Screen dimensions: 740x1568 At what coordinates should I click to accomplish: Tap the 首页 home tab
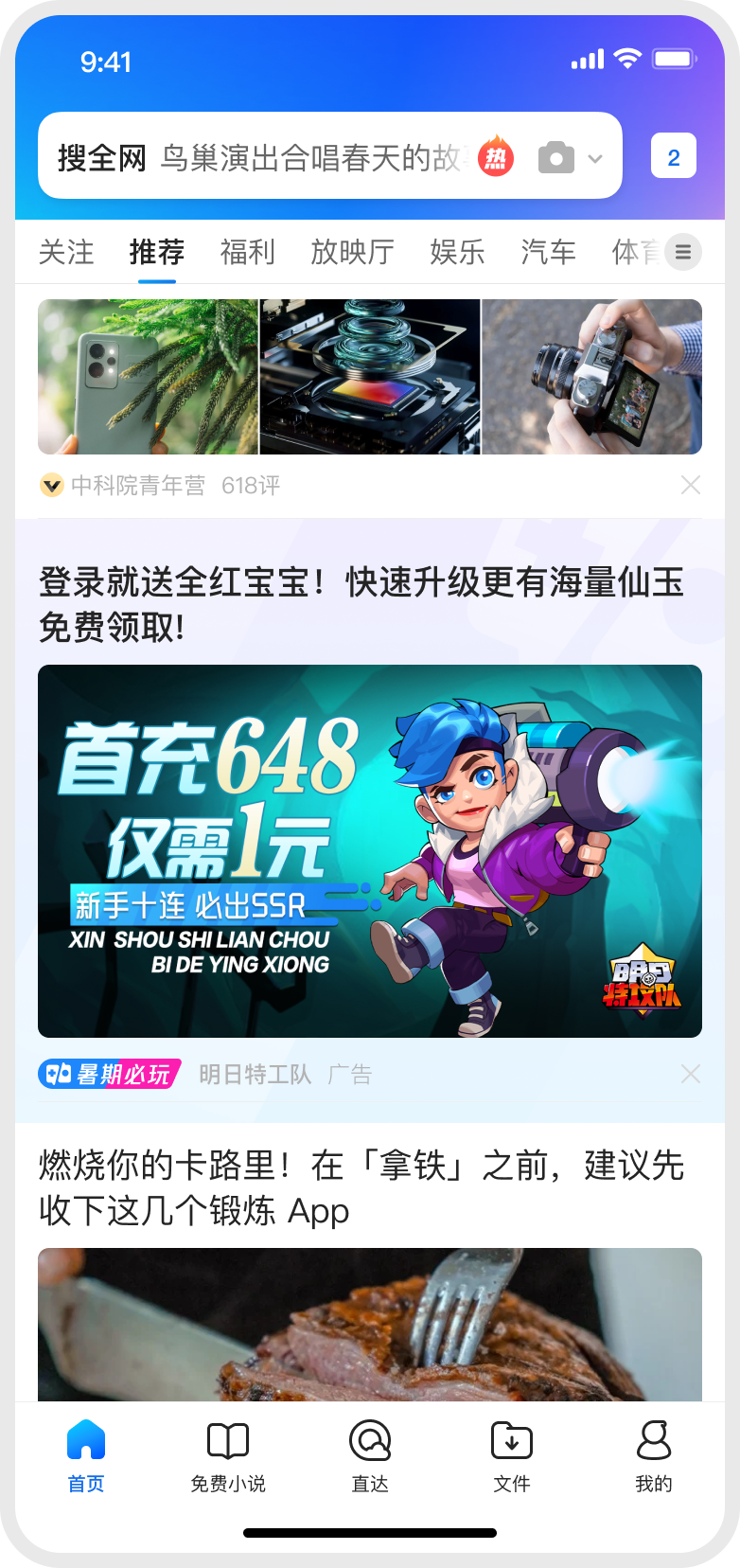click(x=86, y=1456)
